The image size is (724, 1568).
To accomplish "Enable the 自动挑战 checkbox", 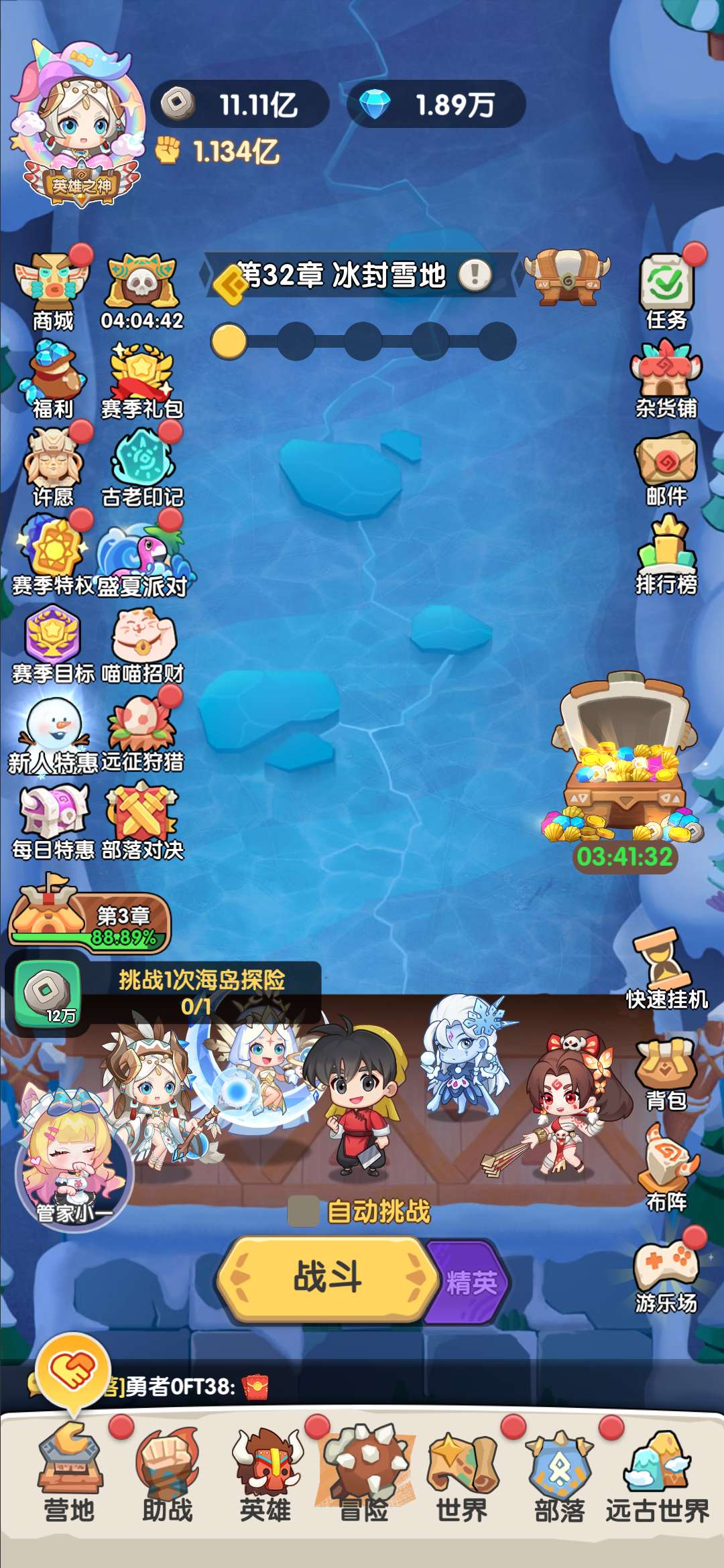I will pyautogui.click(x=303, y=1211).
